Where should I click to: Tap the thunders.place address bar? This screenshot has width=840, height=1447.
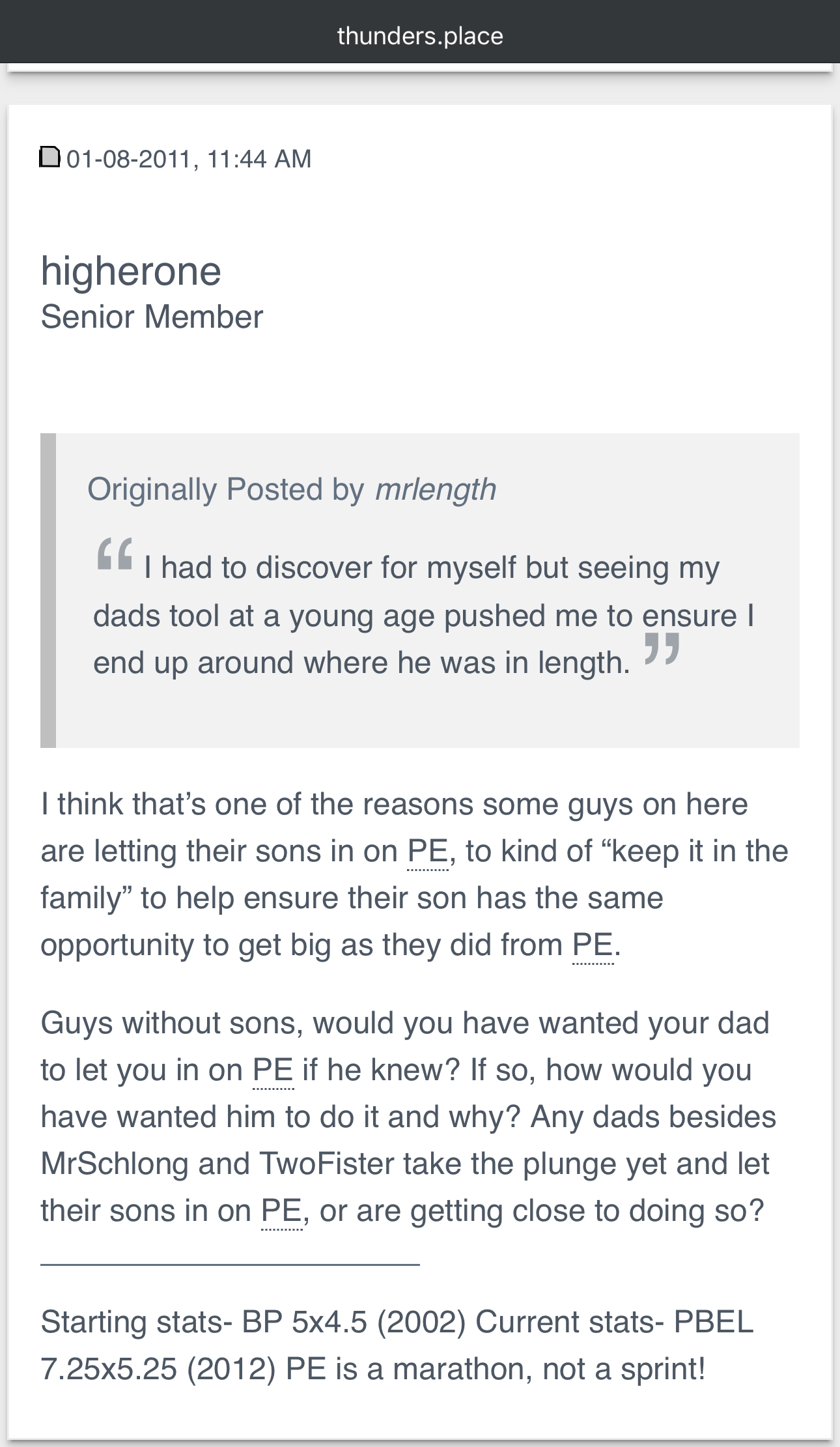[420, 36]
